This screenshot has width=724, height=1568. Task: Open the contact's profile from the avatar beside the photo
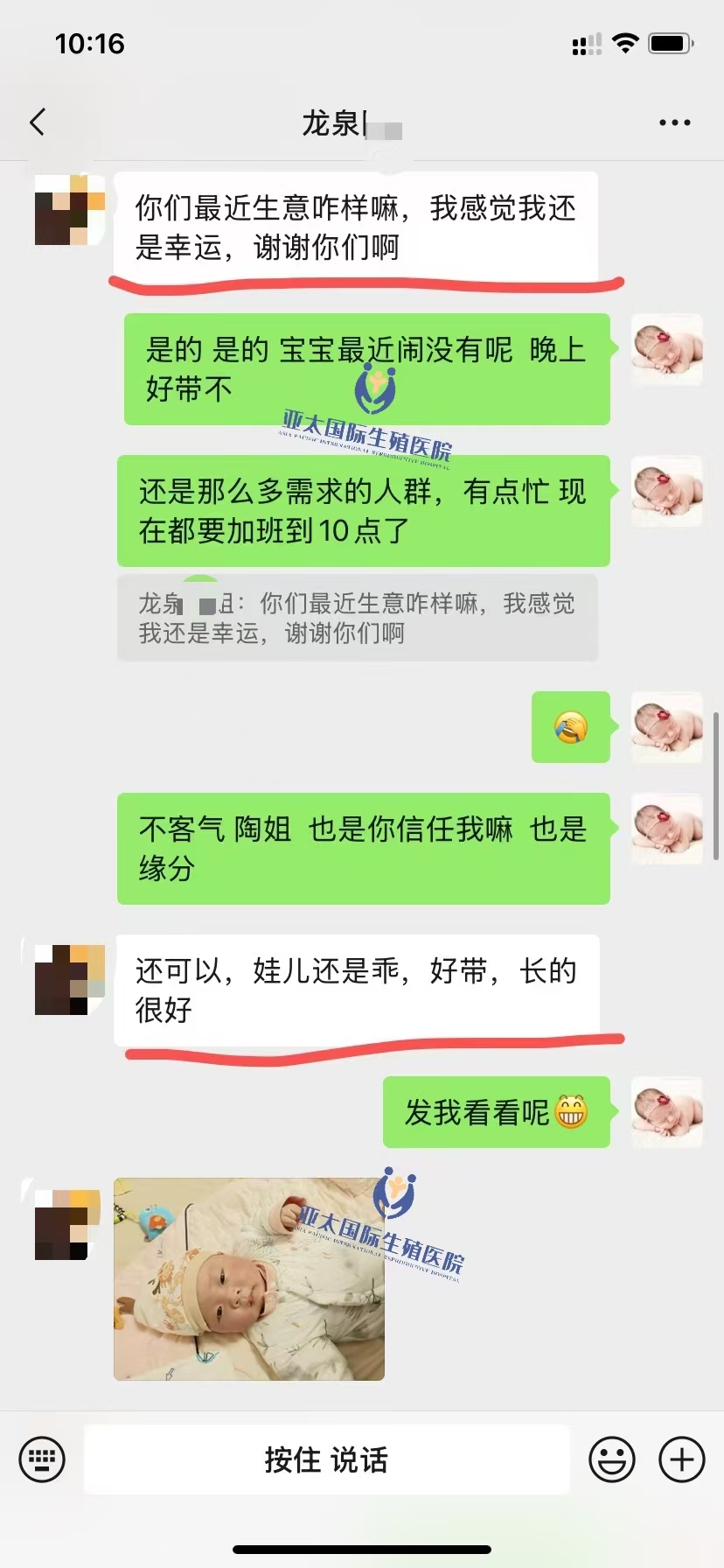pyautogui.click(x=63, y=1223)
